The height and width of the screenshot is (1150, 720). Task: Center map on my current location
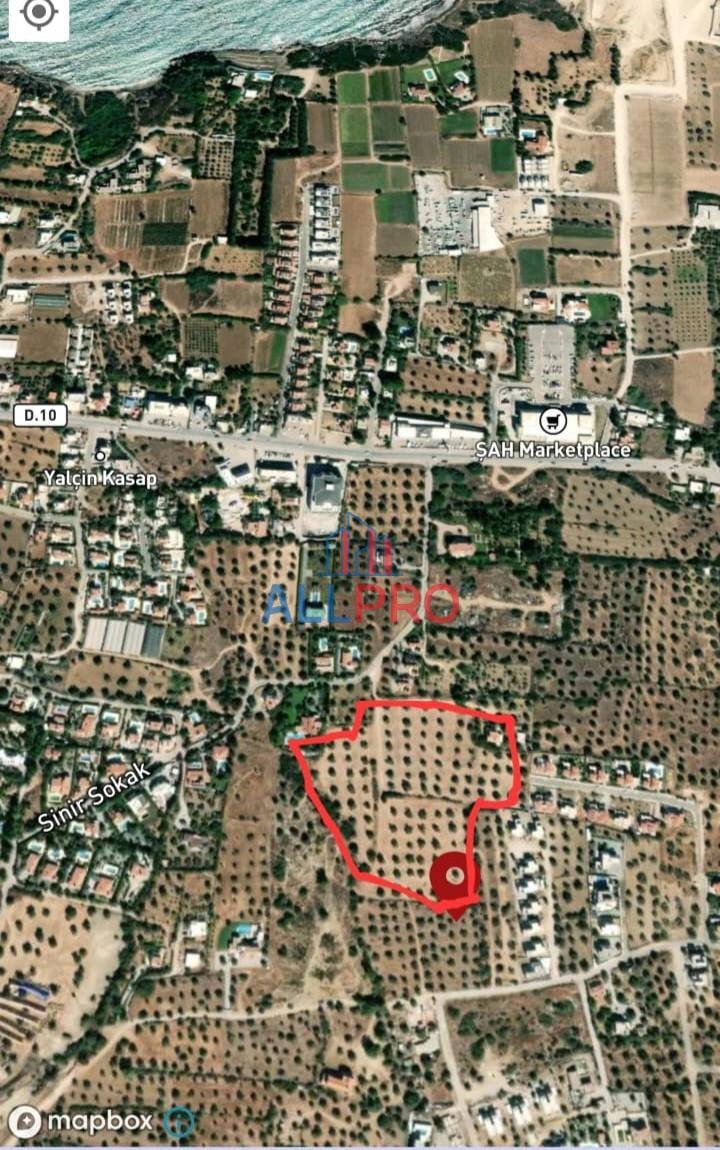(39, 15)
